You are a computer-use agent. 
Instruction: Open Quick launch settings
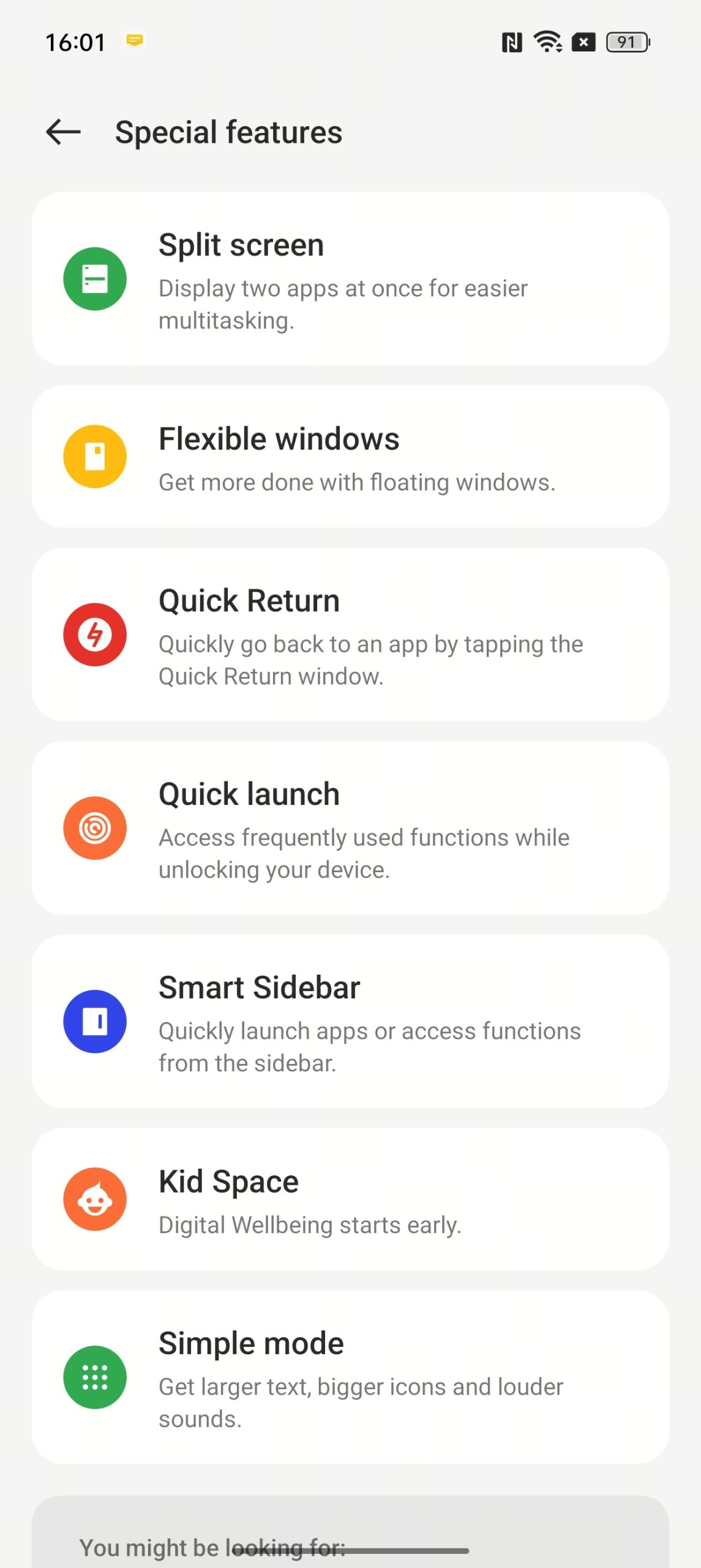tap(350, 828)
